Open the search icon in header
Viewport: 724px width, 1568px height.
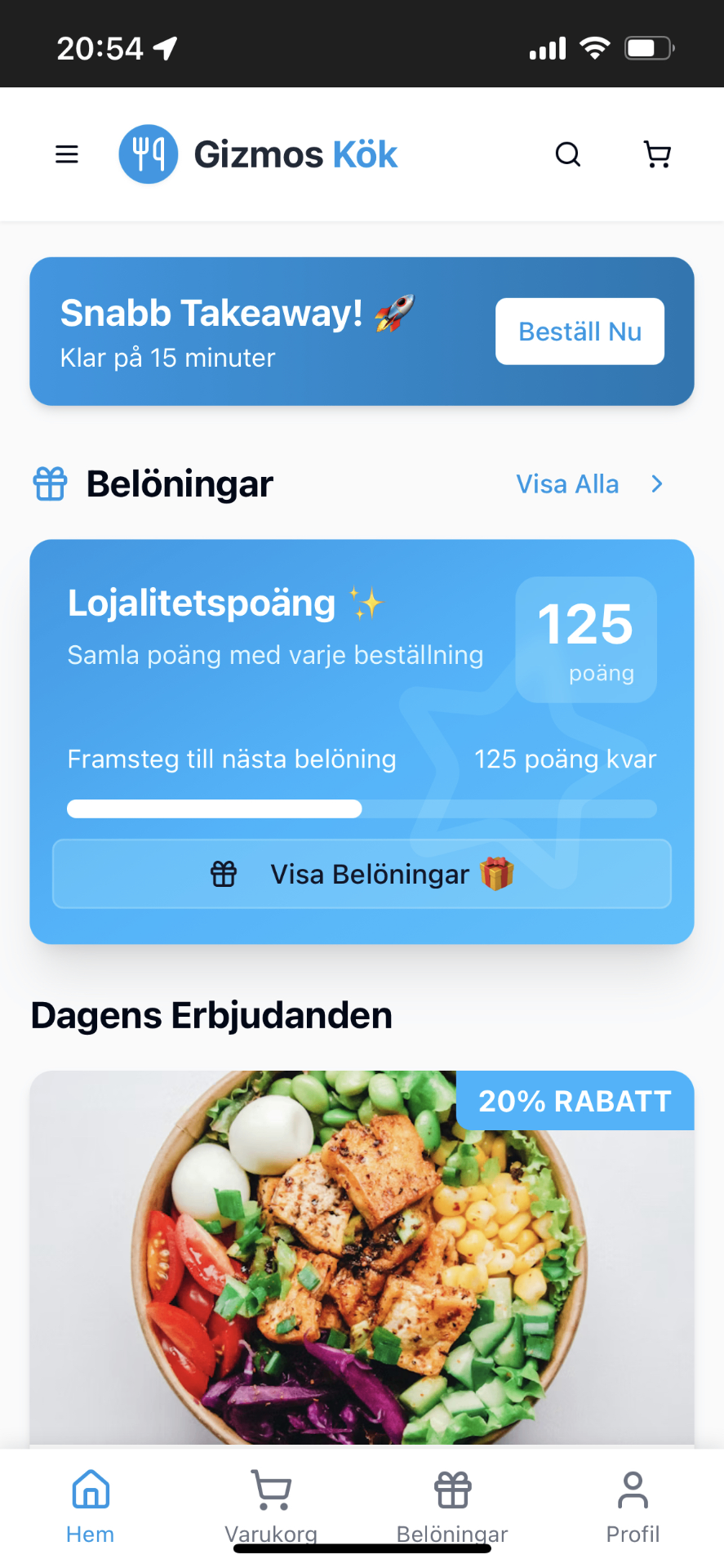pyautogui.click(x=567, y=154)
